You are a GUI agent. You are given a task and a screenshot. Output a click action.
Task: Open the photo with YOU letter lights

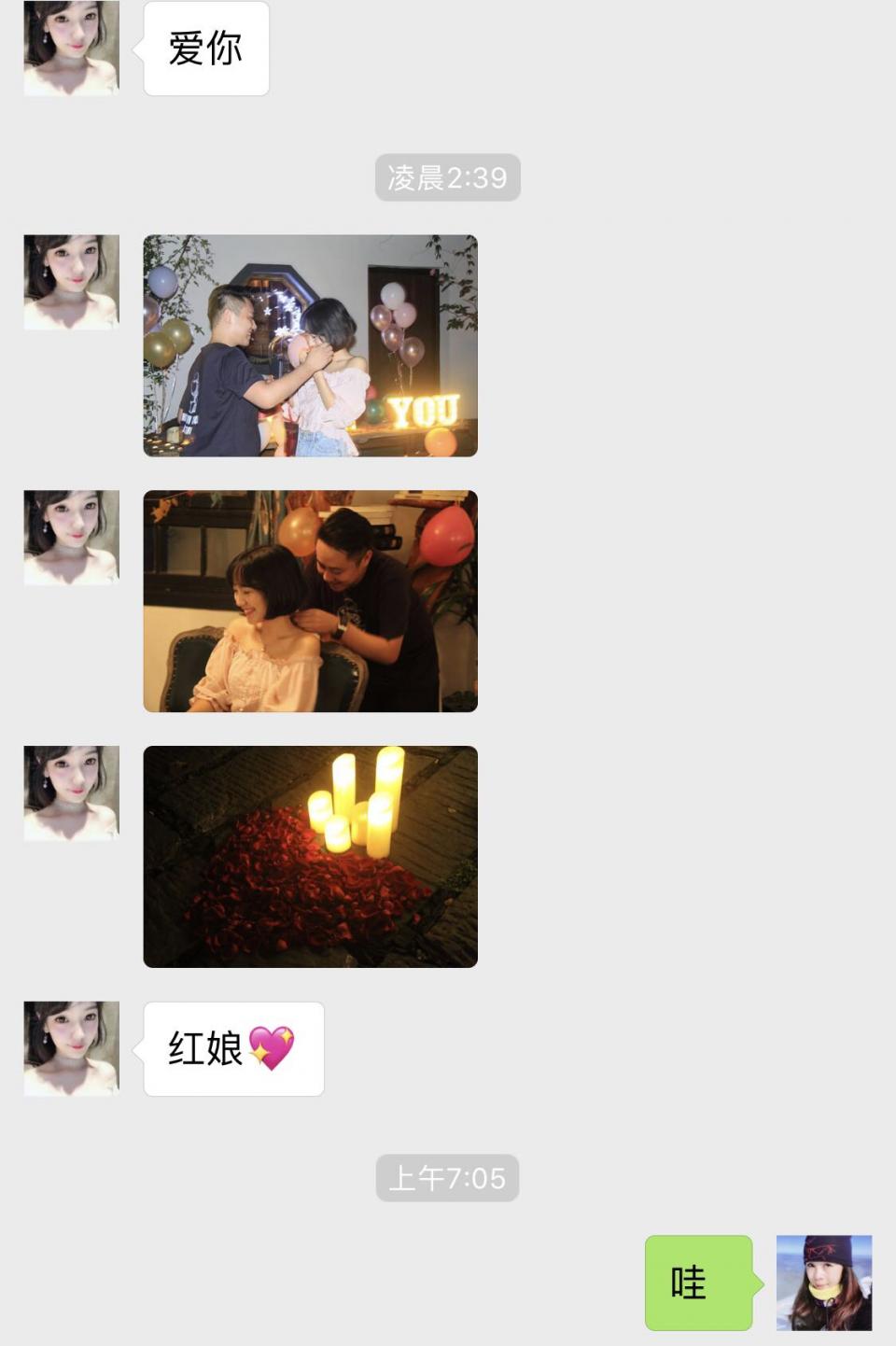[x=310, y=345]
